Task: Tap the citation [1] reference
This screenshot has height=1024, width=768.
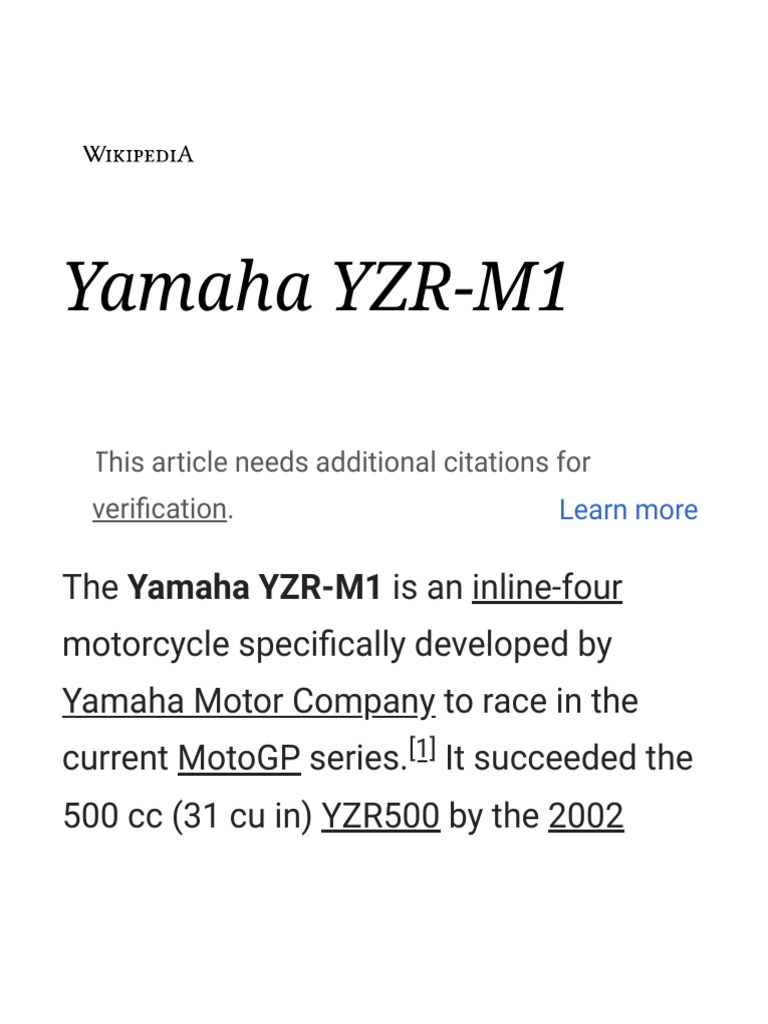Action: click(x=422, y=749)
